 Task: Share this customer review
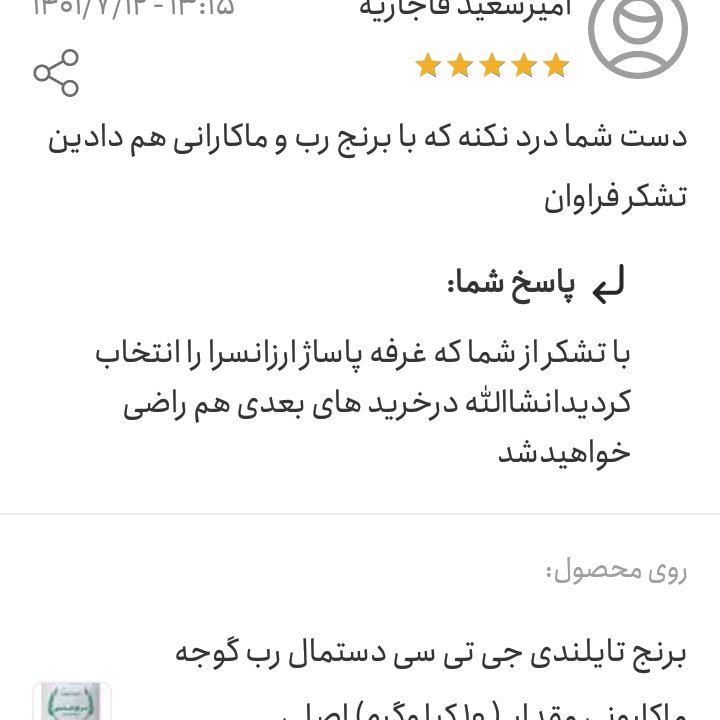56,73
